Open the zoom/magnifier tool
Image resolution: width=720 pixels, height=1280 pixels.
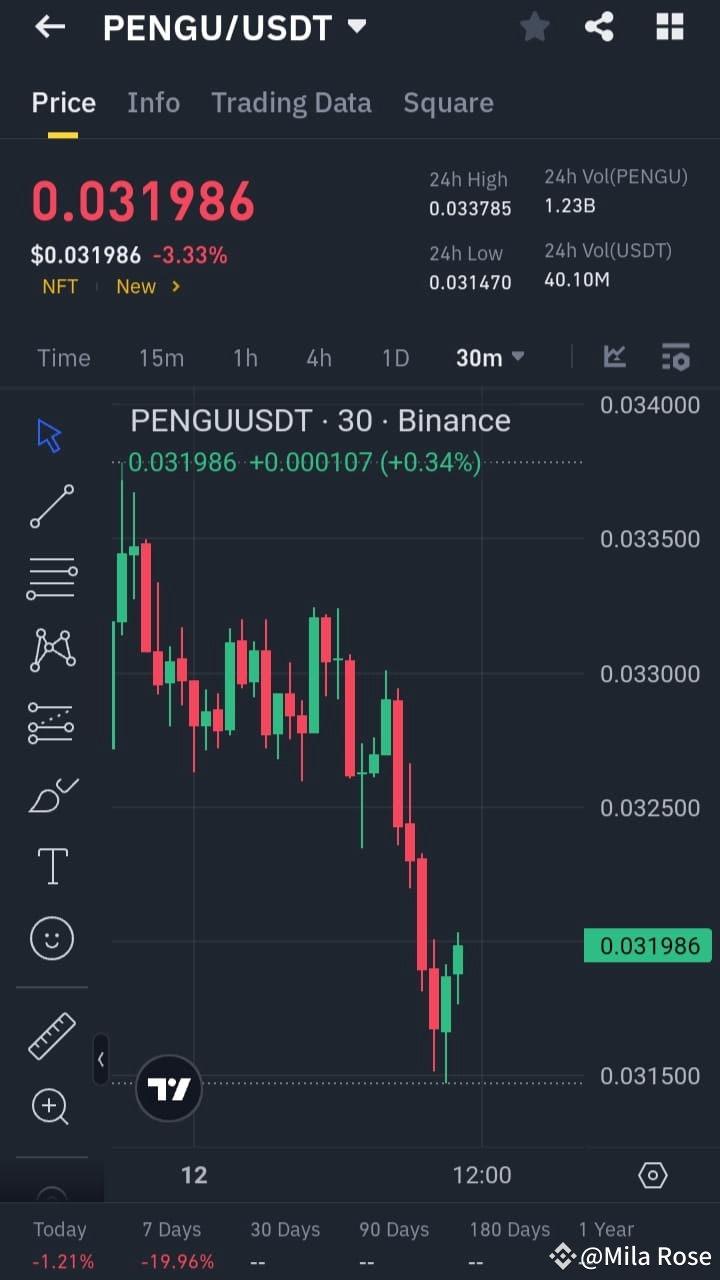pos(51,1107)
